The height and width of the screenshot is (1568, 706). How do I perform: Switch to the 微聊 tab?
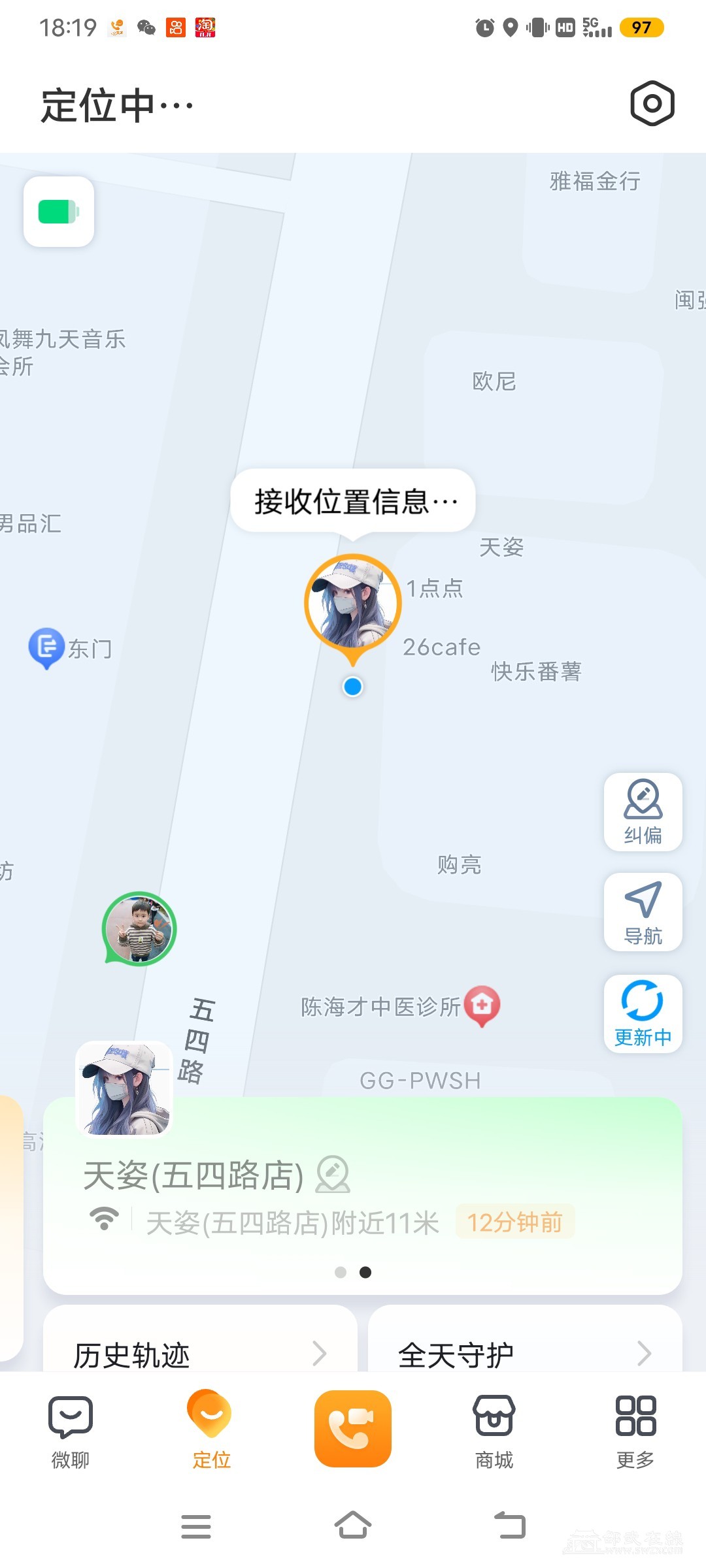point(71,1429)
